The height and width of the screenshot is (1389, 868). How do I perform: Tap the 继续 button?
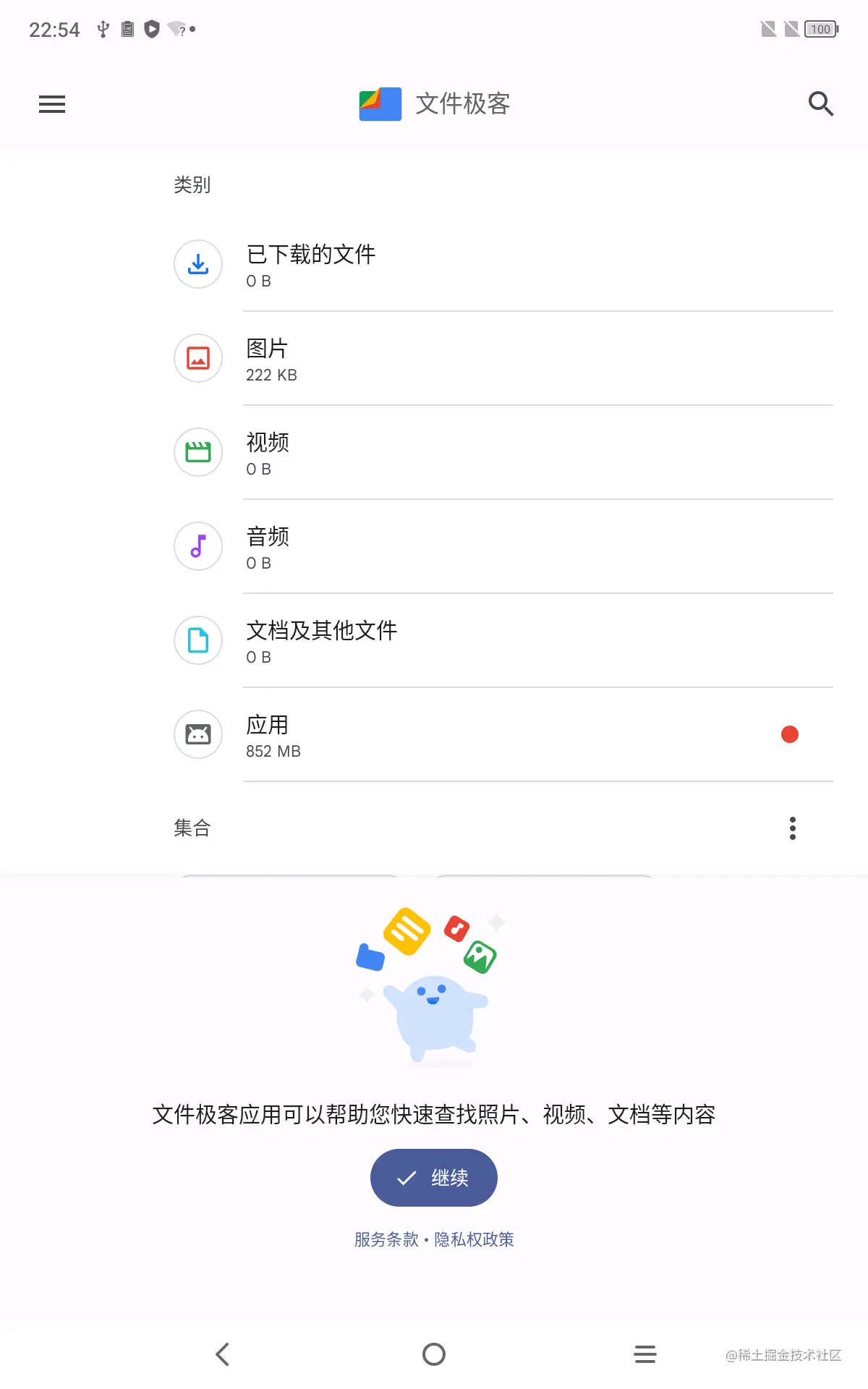434,1178
